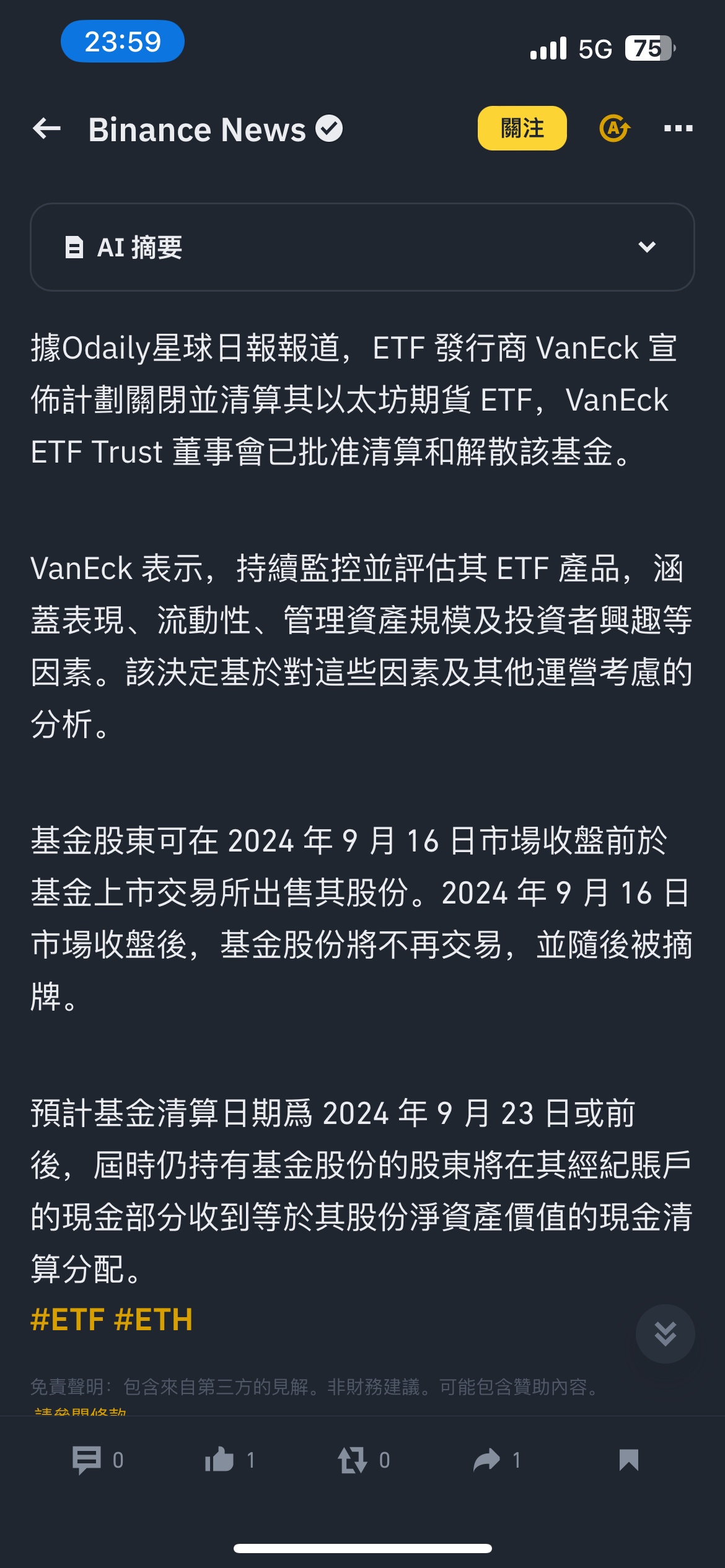Open the comments on this post

97,1460
